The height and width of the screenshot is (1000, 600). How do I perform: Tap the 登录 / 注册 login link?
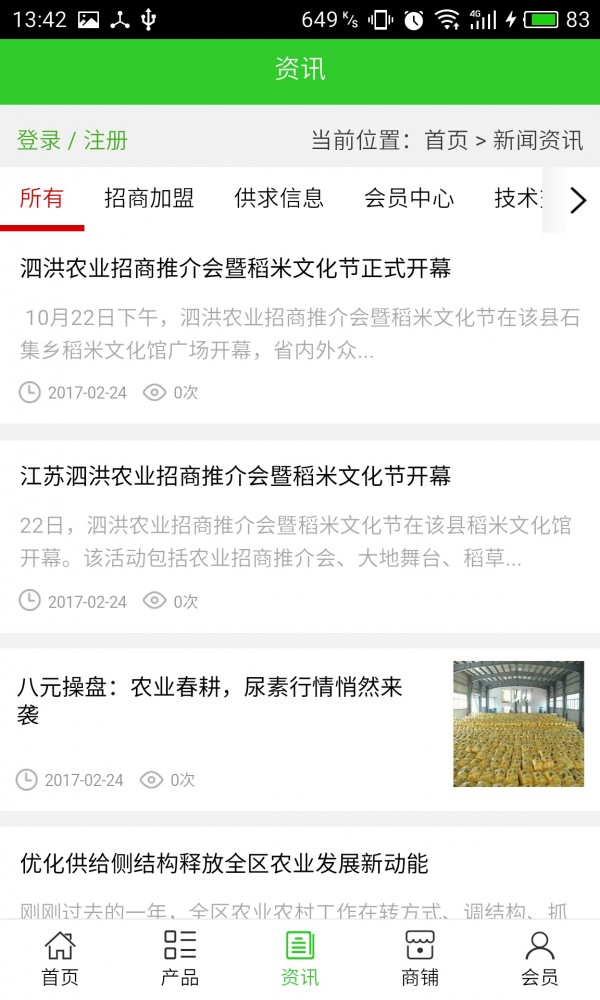point(72,140)
